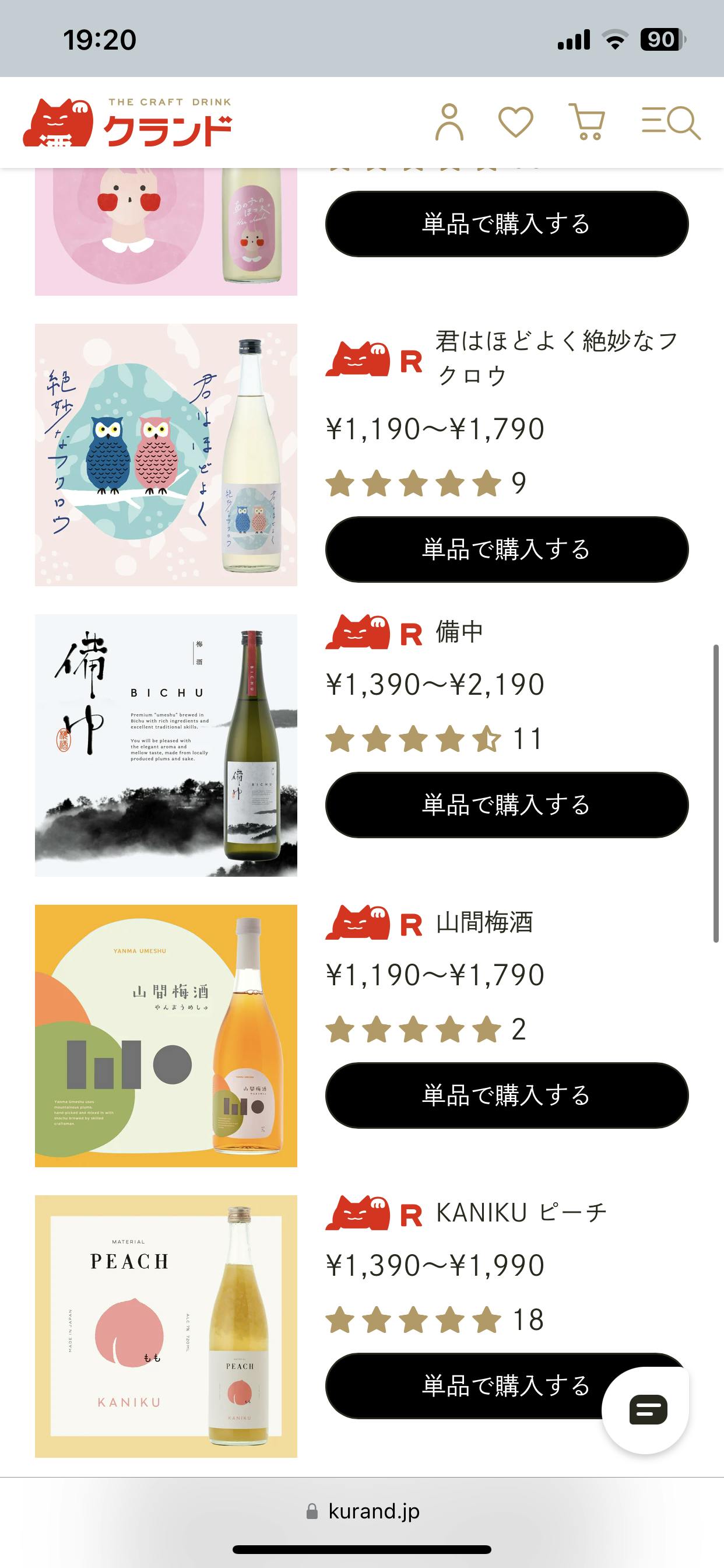Open the KANIKU PEACH product image
The height and width of the screenshot is (1568, 724).
(x=166, y=1326)
